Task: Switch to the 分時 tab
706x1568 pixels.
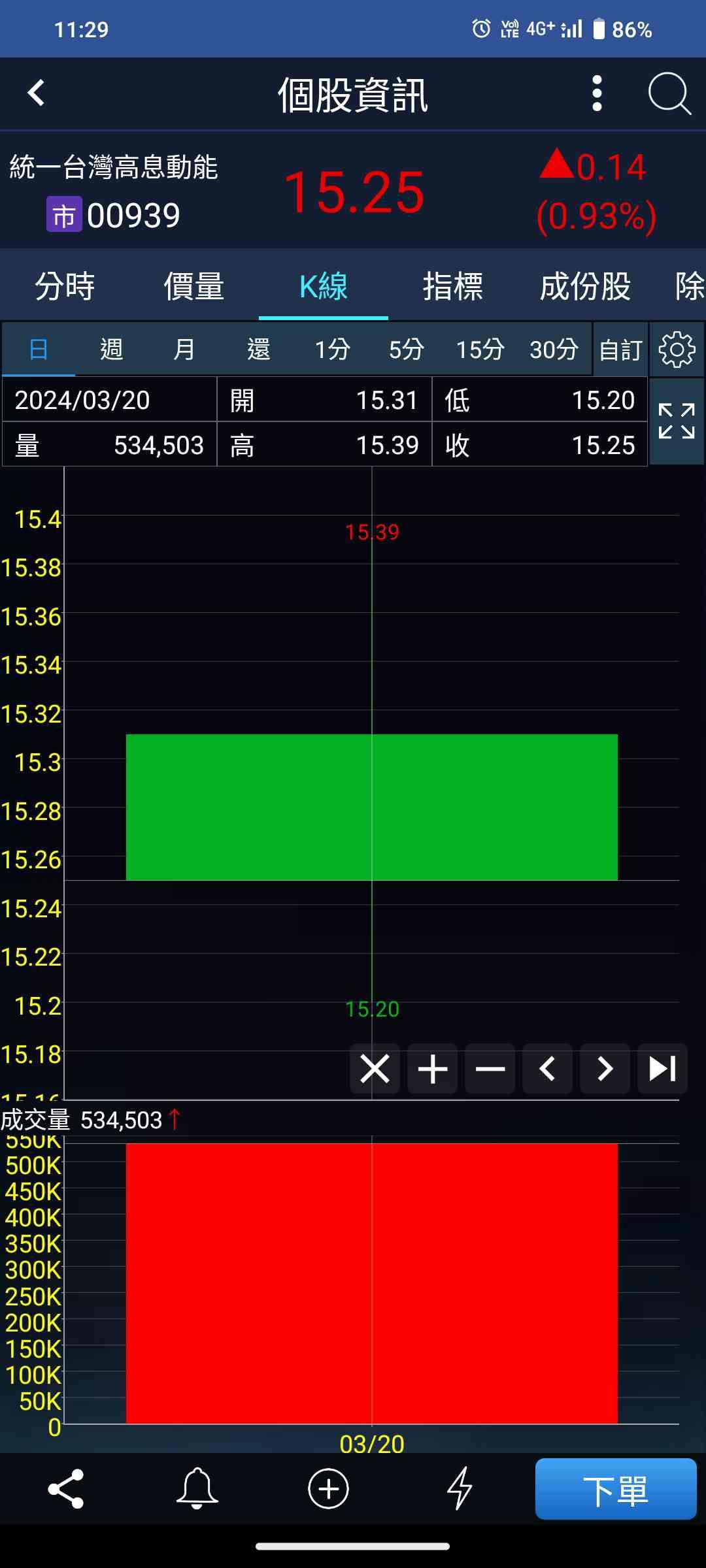Action: coord(65,286)
